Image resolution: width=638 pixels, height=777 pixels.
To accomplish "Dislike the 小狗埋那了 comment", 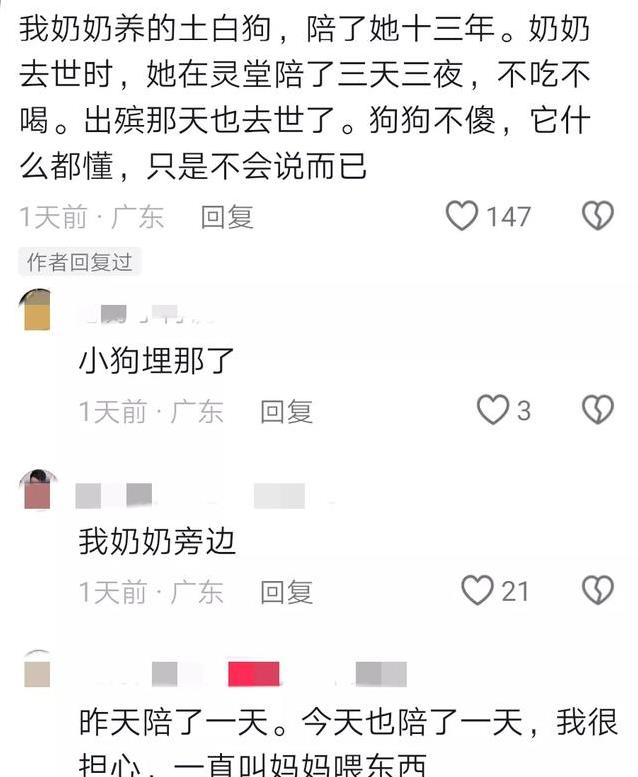I will coord(598,410).
